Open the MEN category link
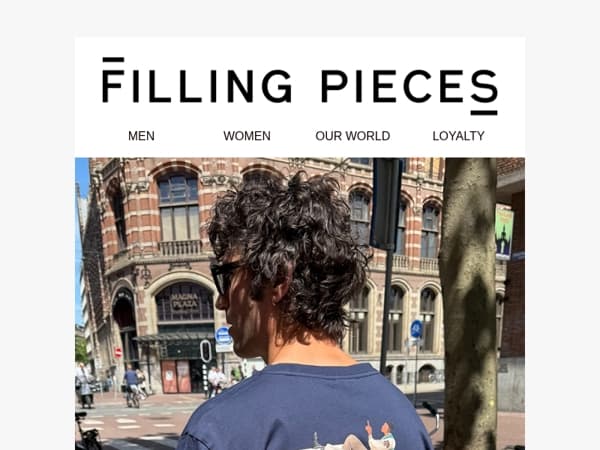600x450 pixels. click(141, 136)
